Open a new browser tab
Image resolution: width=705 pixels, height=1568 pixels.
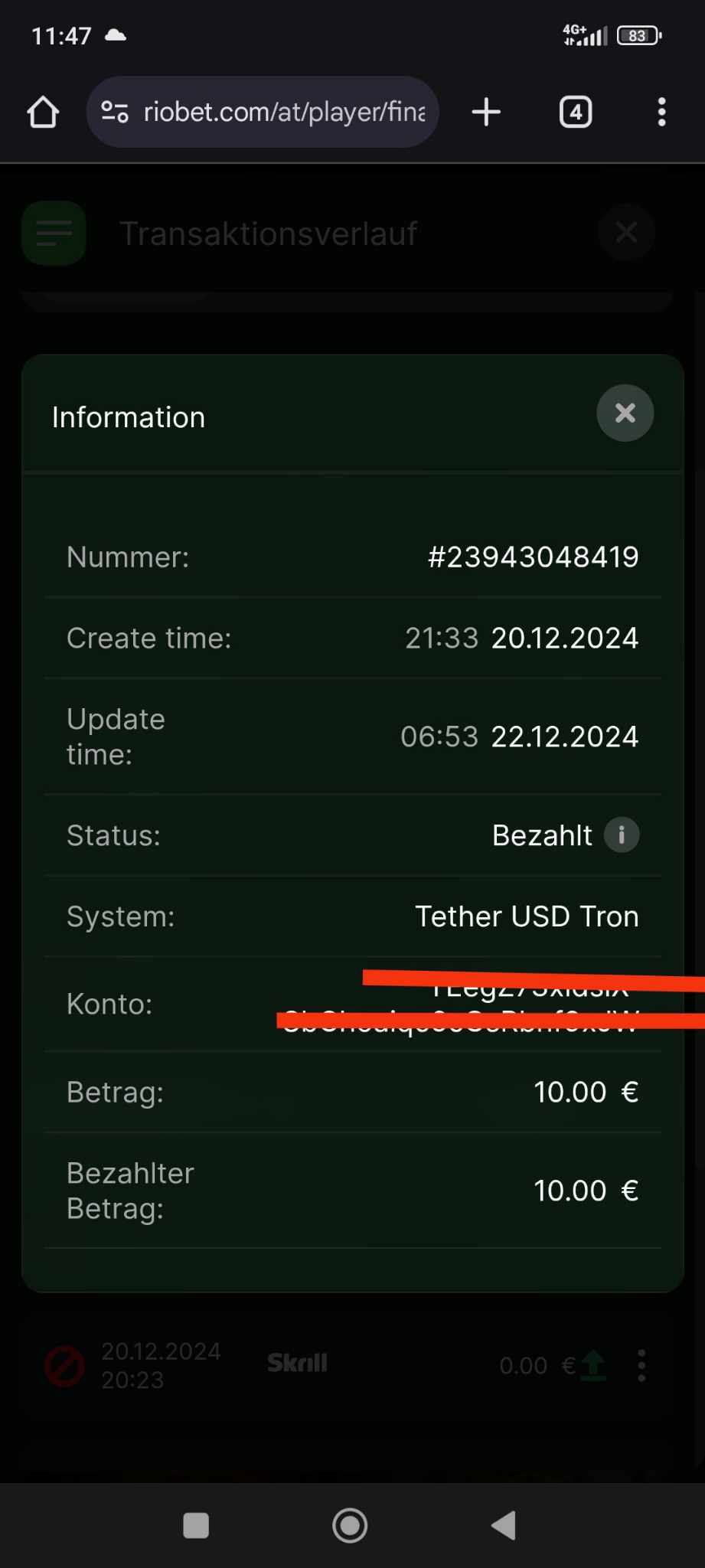click(486, 112)
